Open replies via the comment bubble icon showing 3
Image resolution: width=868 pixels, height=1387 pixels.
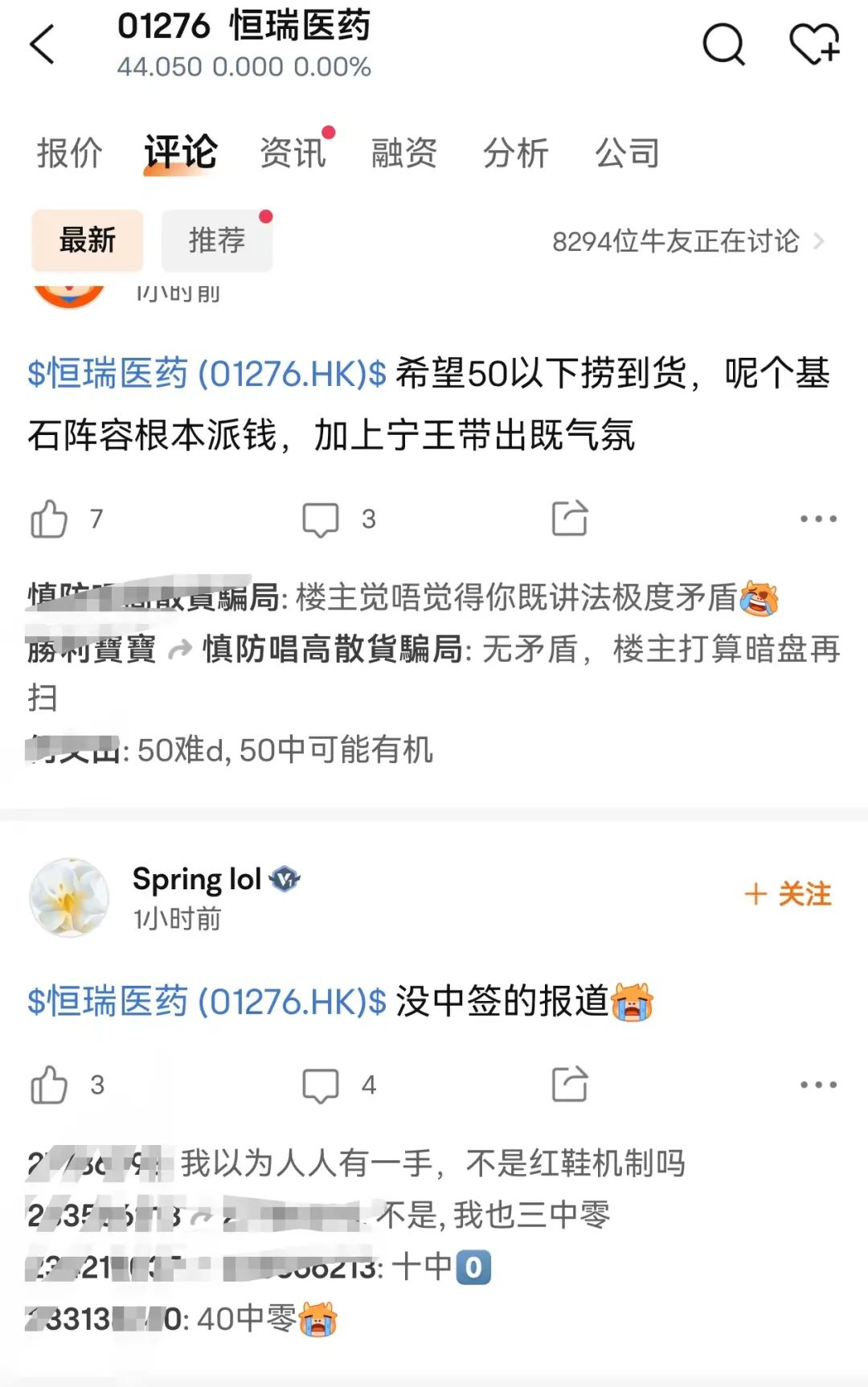point(321,519)
